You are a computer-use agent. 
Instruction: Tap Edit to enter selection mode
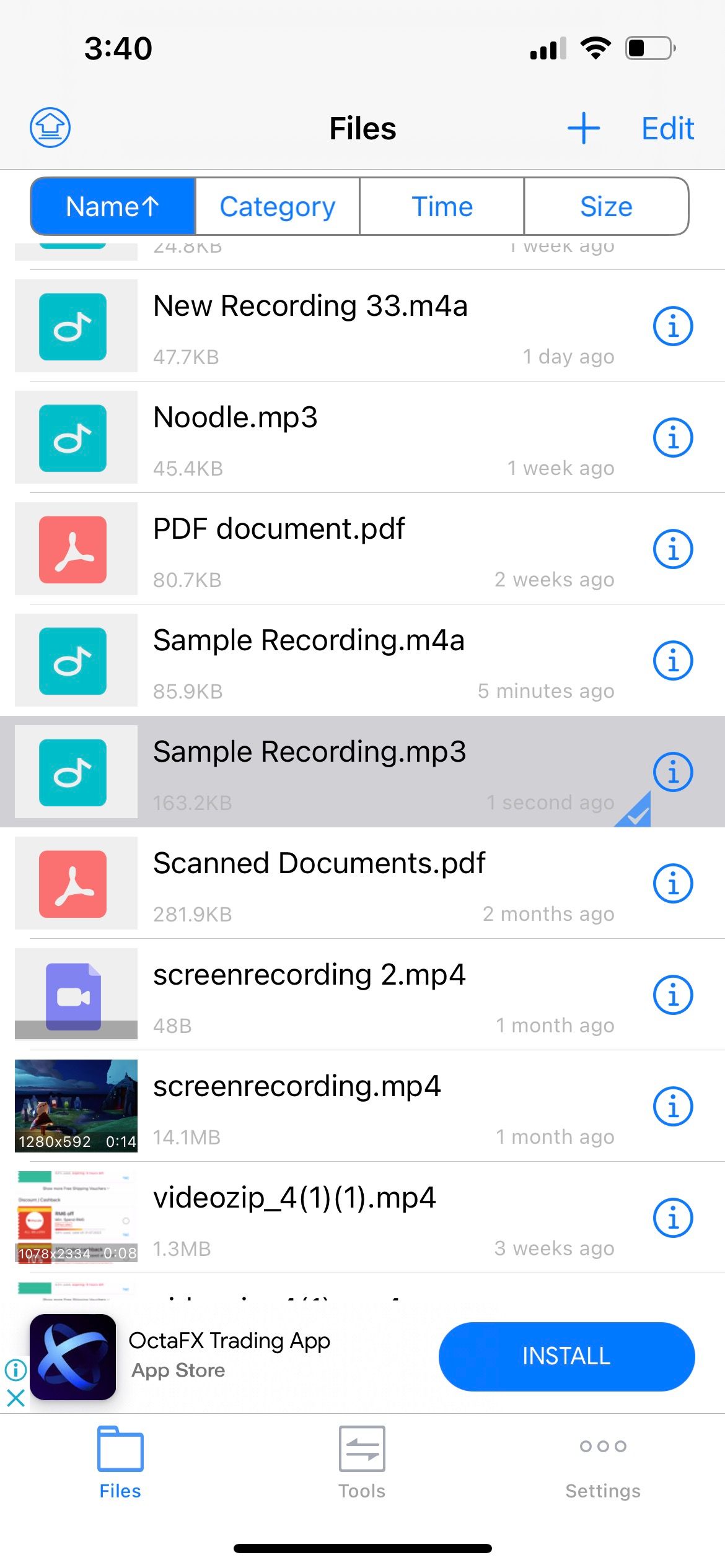667,128
